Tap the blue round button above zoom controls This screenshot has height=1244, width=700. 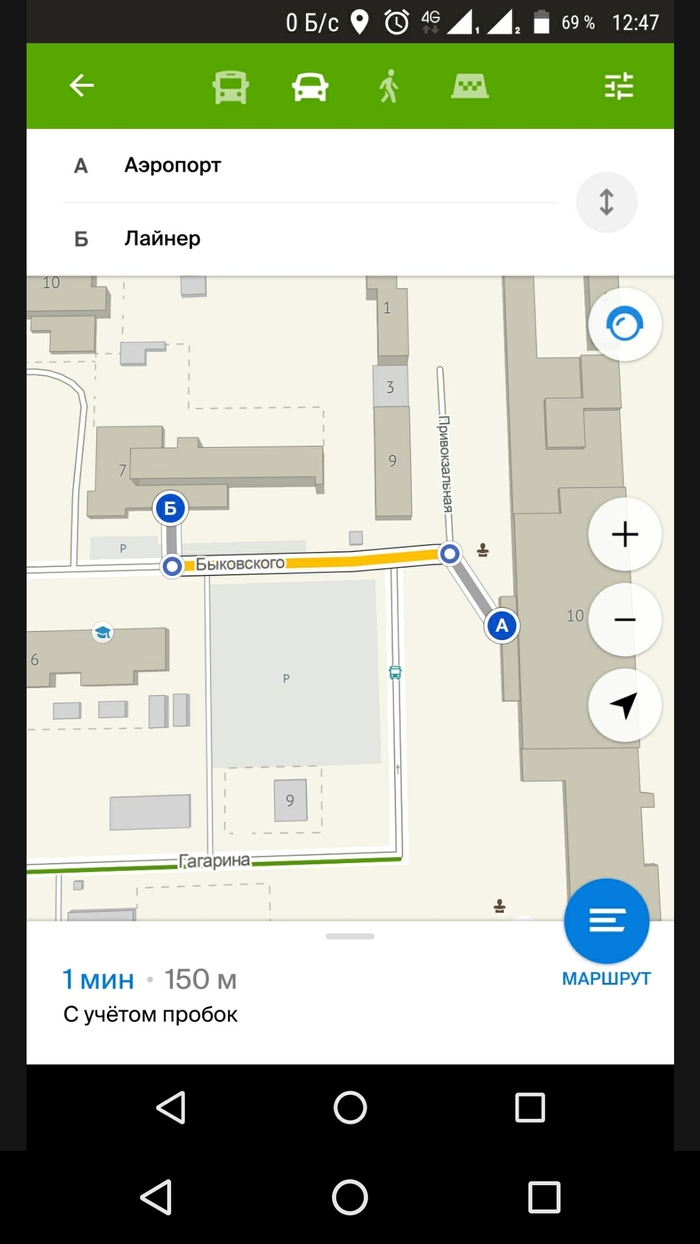click(625, 324)
